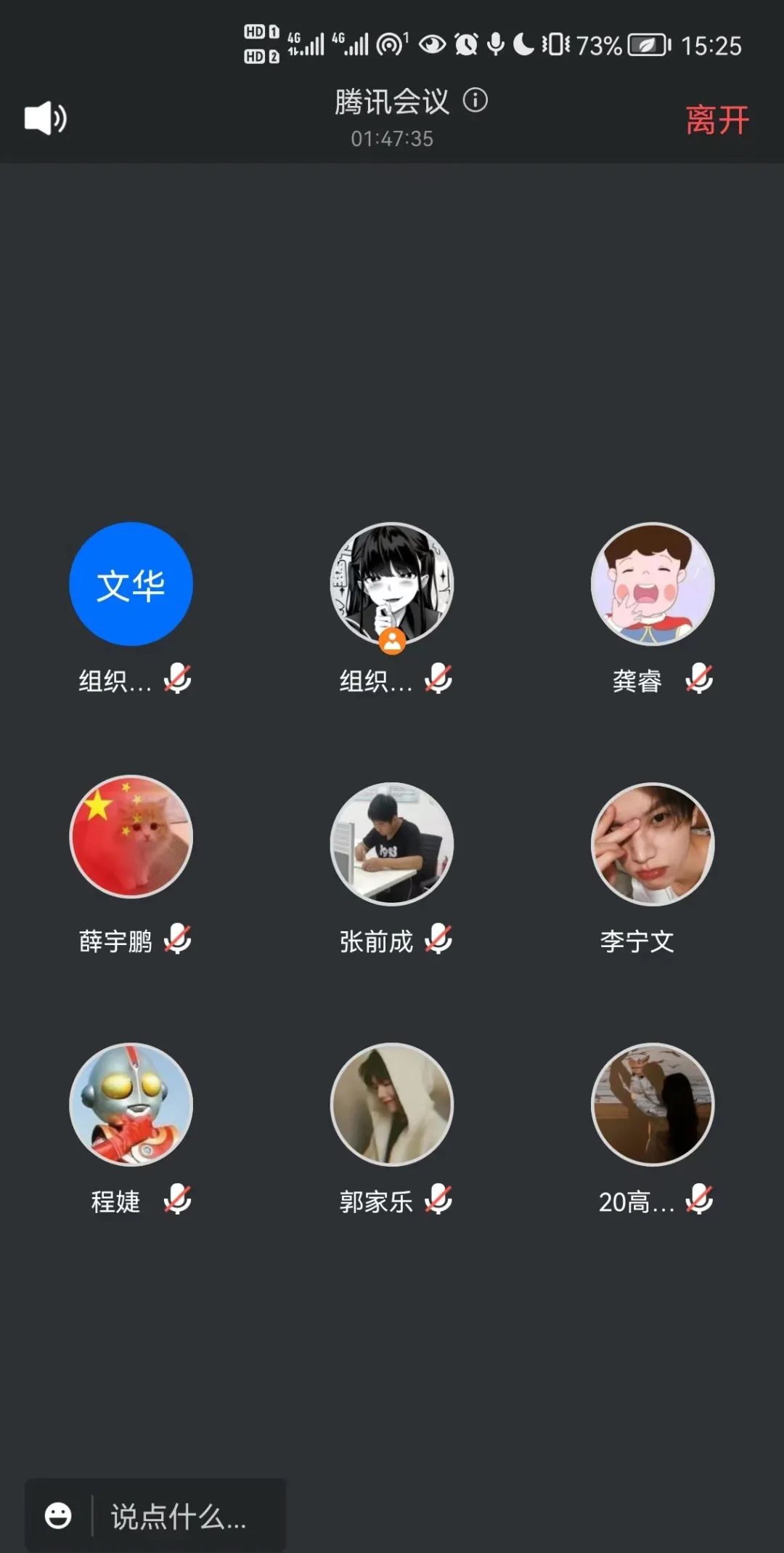Open 薛宇鹏's participant tile

pos(131,837)
